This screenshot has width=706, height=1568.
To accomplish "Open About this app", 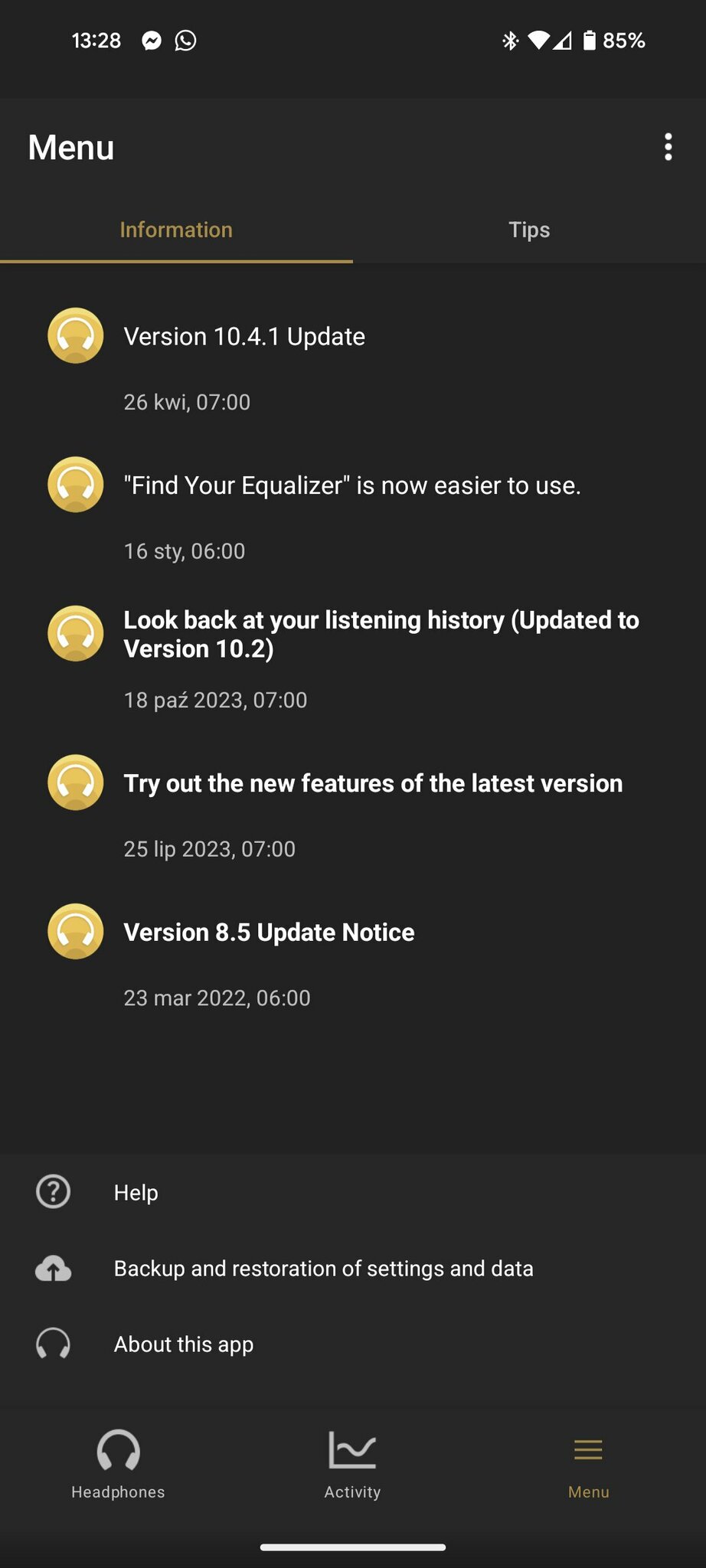I will pyautogui.click(x=183, y=1344).
